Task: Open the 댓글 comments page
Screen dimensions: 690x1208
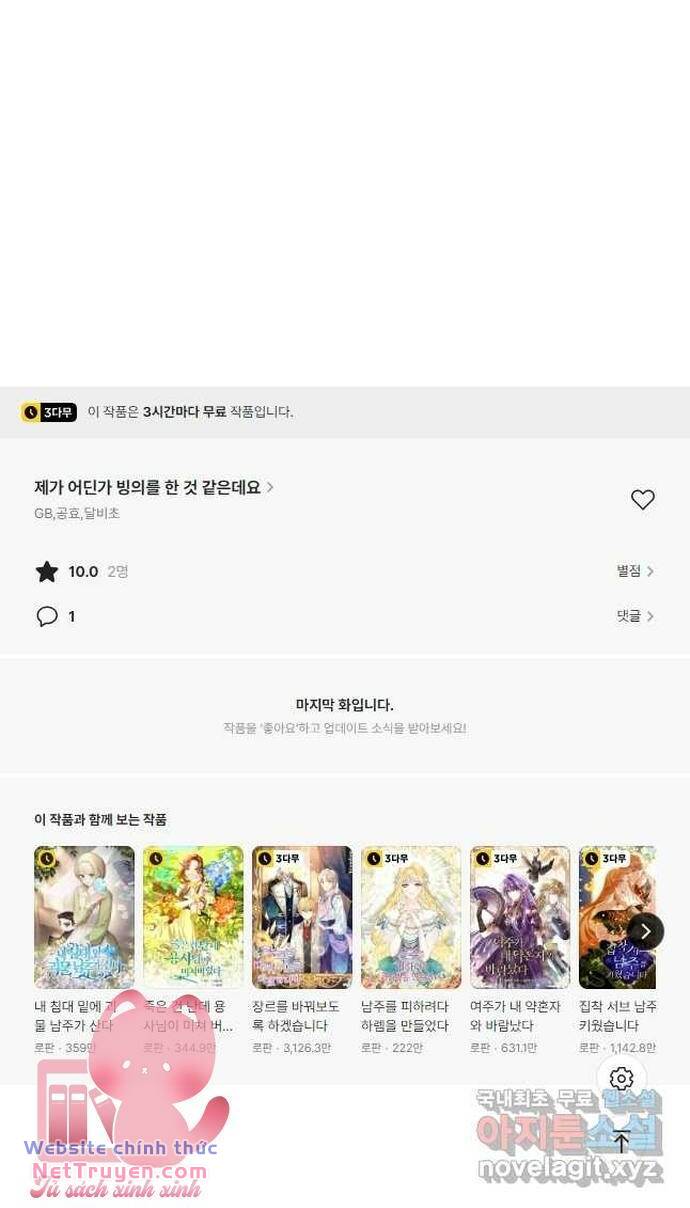Action: coord(635,616)
